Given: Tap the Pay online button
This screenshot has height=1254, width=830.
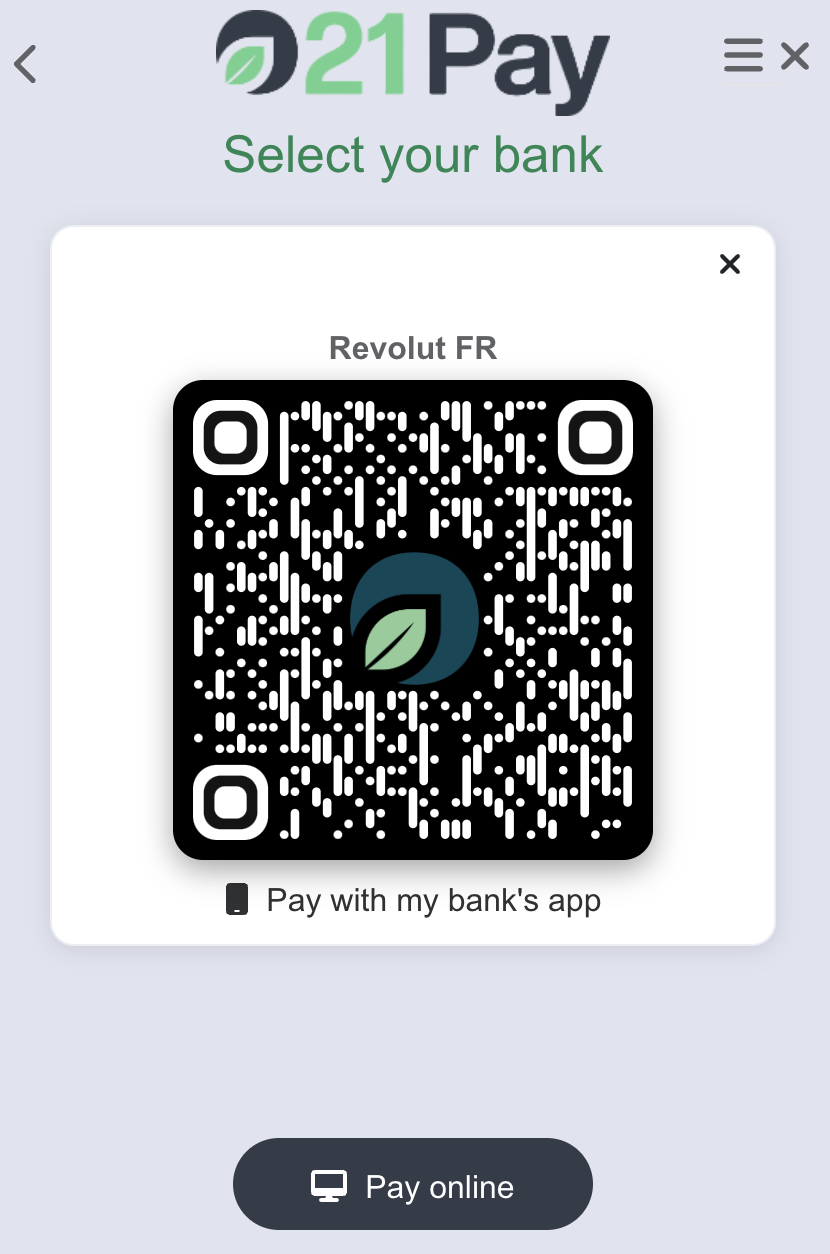Looking at the screenshot, I should [x=413, y=1186].
